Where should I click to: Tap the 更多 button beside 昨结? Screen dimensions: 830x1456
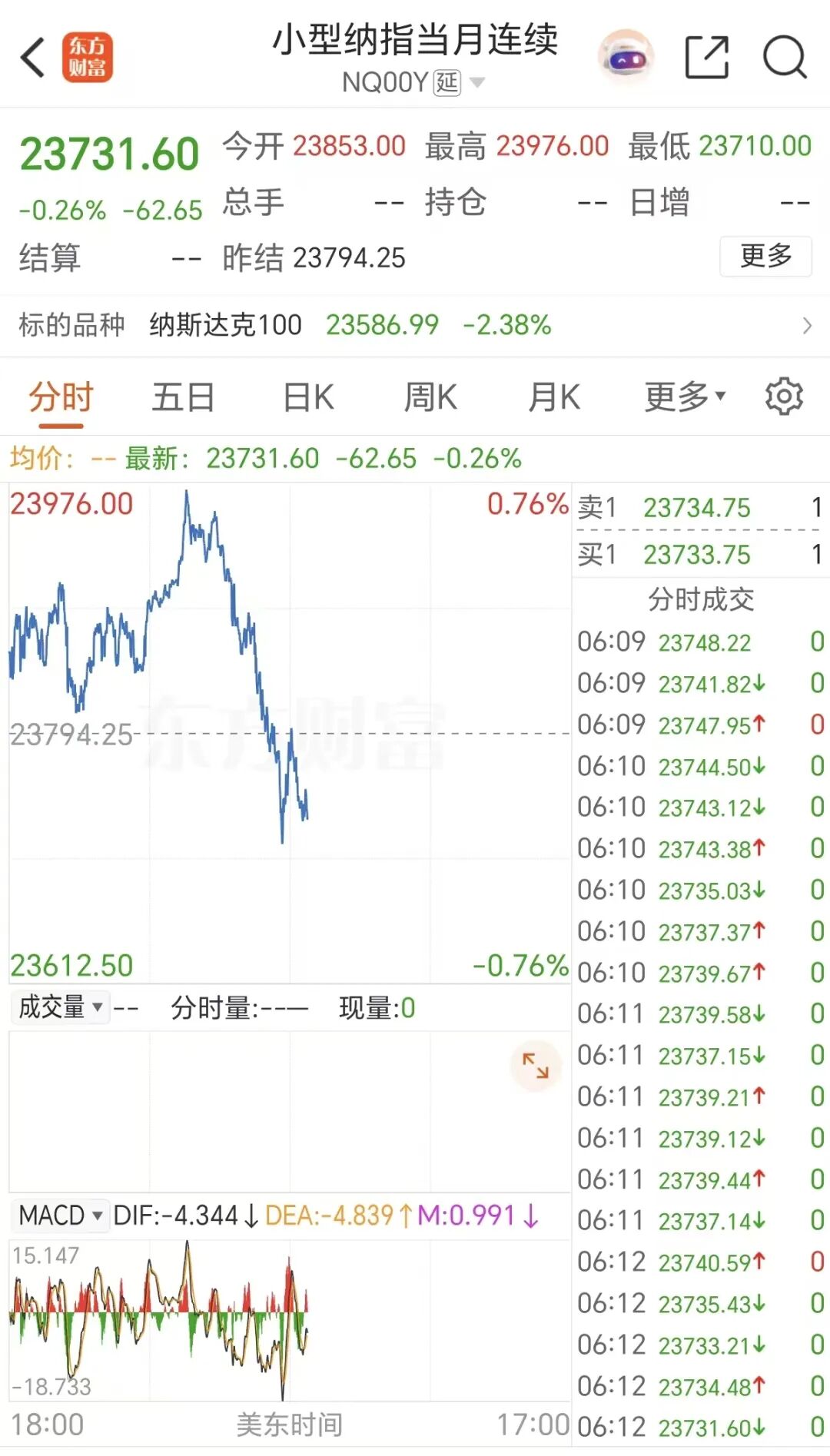pos(765,256)
